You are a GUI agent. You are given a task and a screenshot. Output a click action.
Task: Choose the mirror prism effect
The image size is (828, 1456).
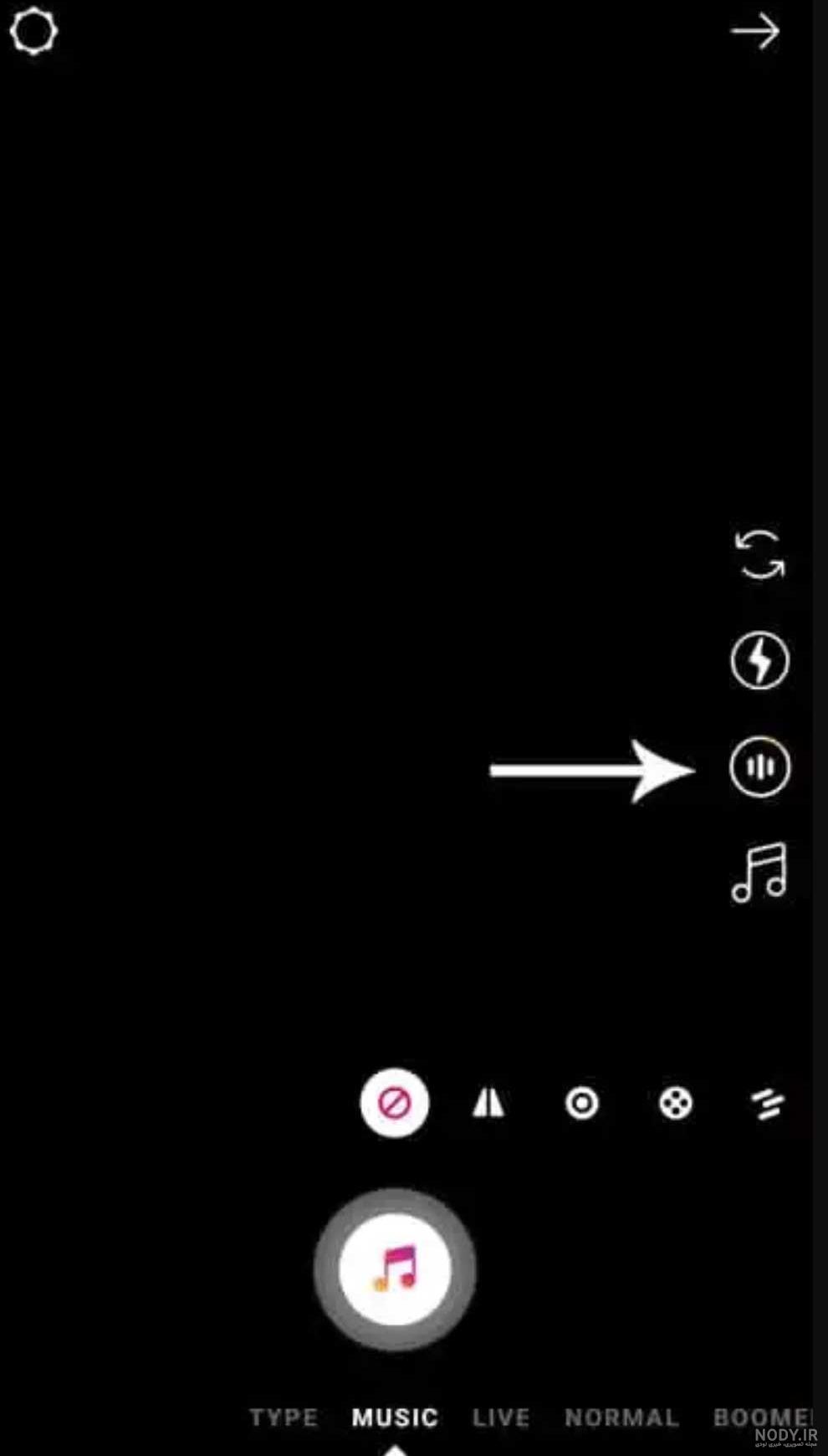click(x=488, y=1103)
